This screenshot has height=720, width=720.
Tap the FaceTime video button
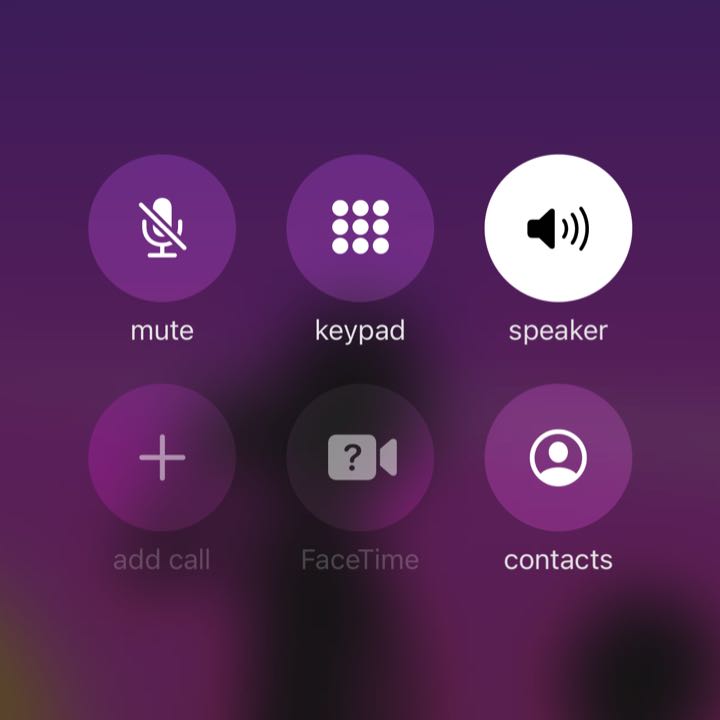360,458
